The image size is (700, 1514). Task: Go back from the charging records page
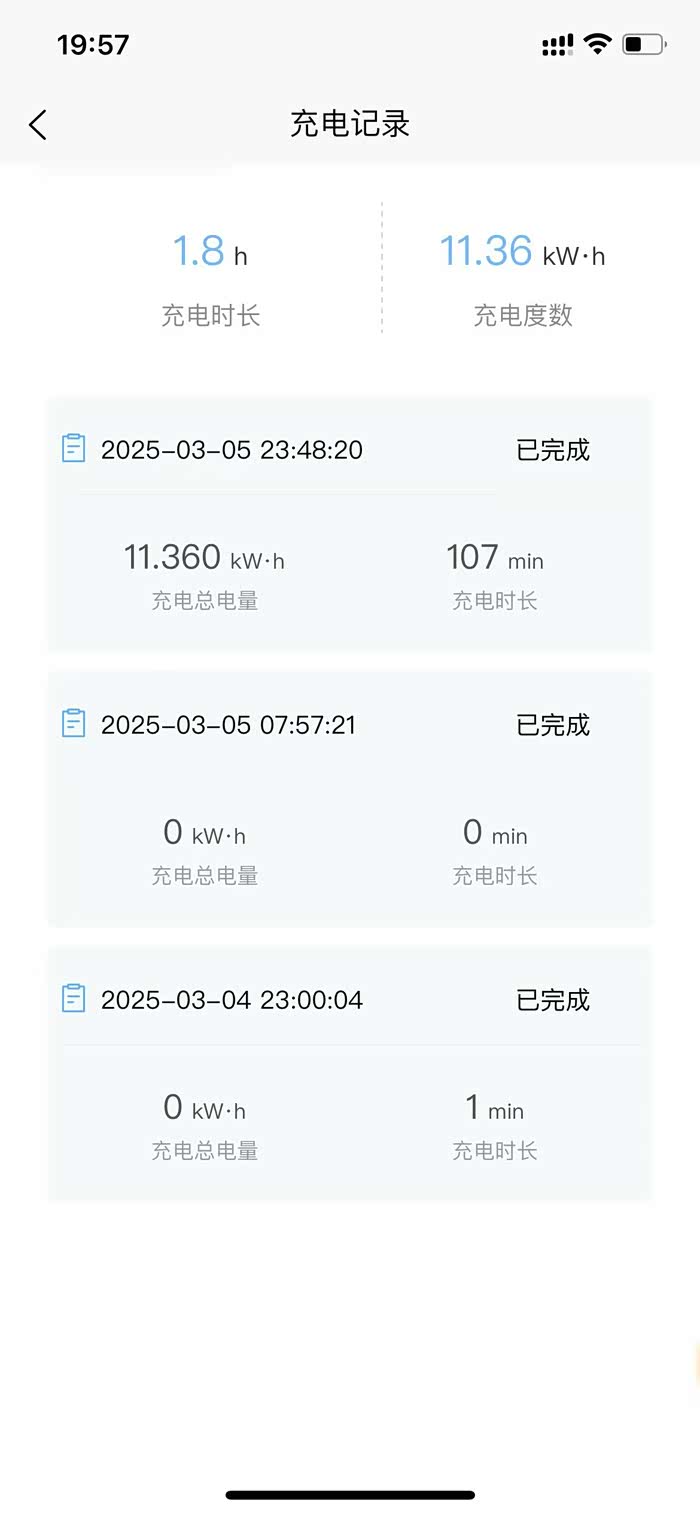38,125
